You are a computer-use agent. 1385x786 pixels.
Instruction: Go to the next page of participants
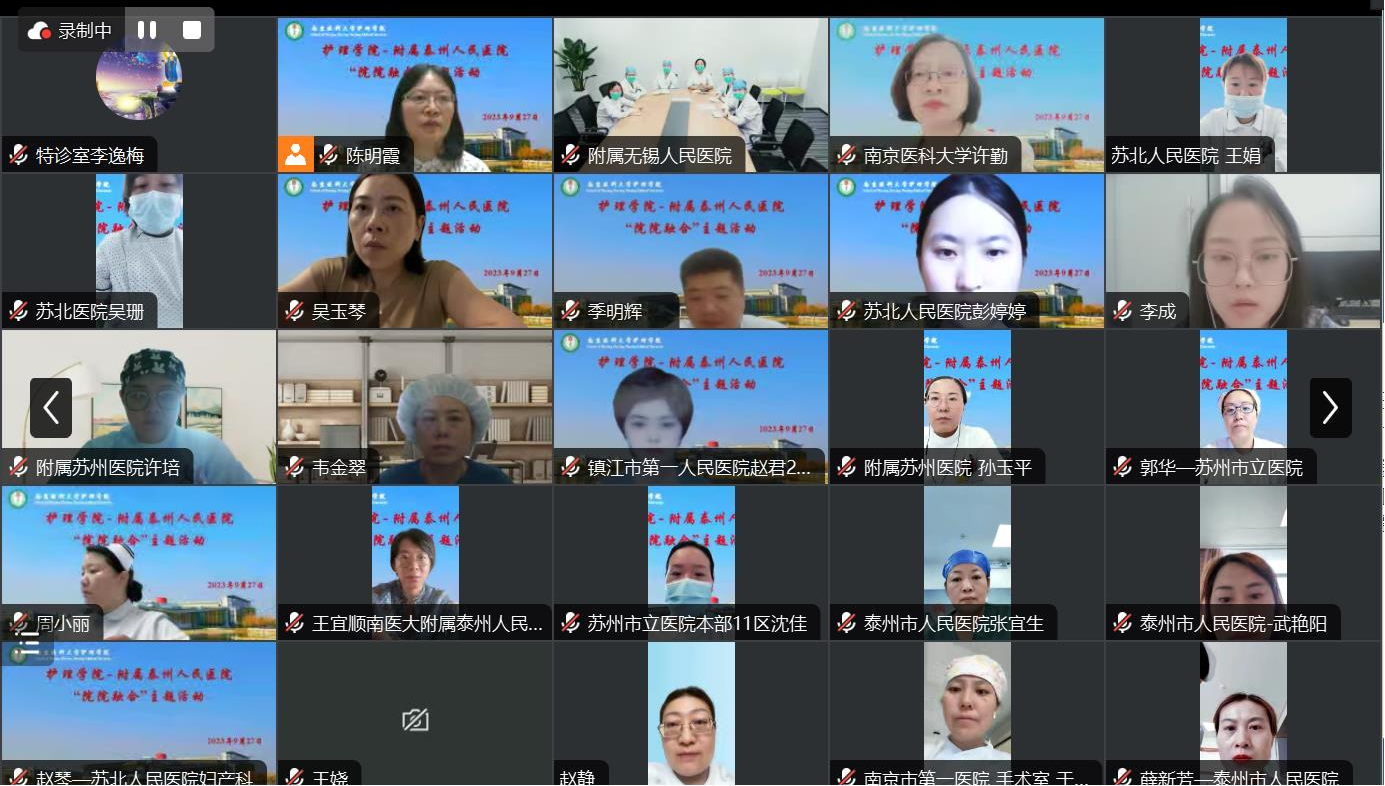point(1330,407)
